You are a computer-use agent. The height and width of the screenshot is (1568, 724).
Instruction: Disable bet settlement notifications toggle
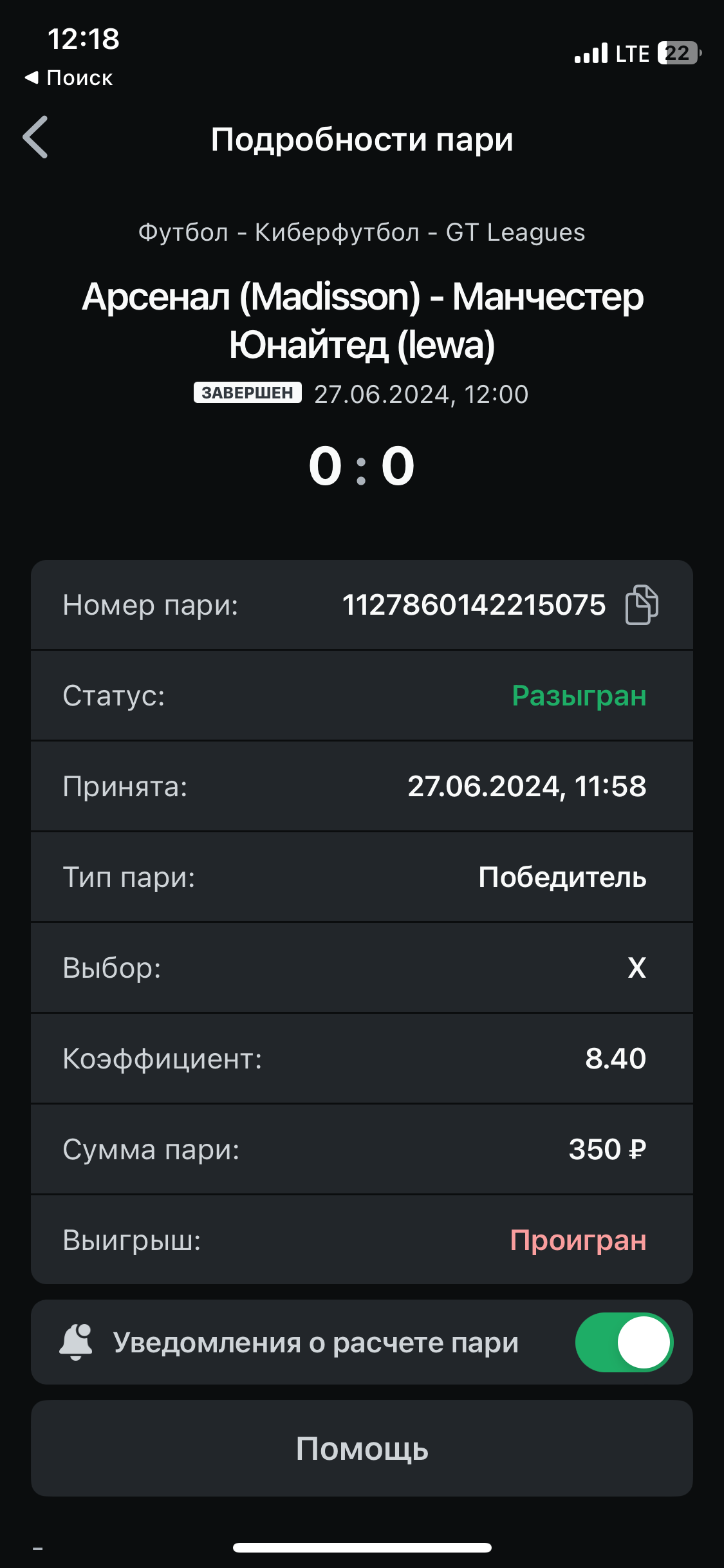(x=623, y=1342)
